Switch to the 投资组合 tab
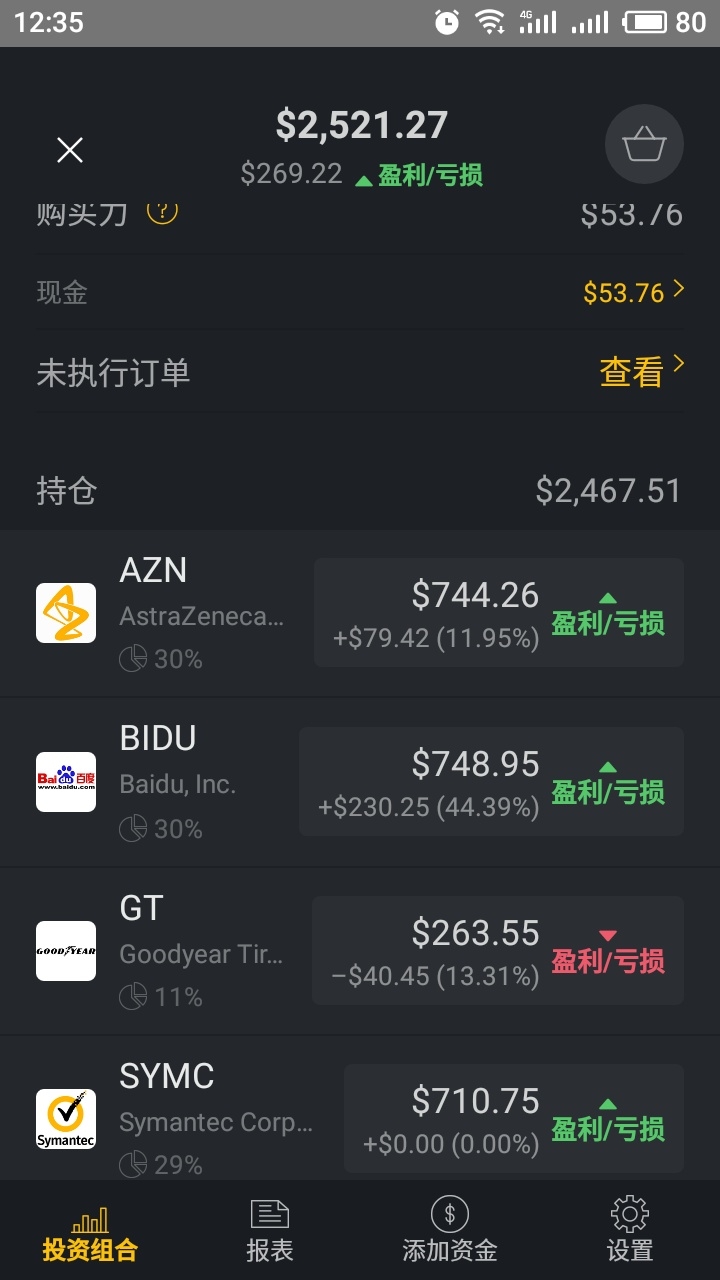 click(90, 1232)
